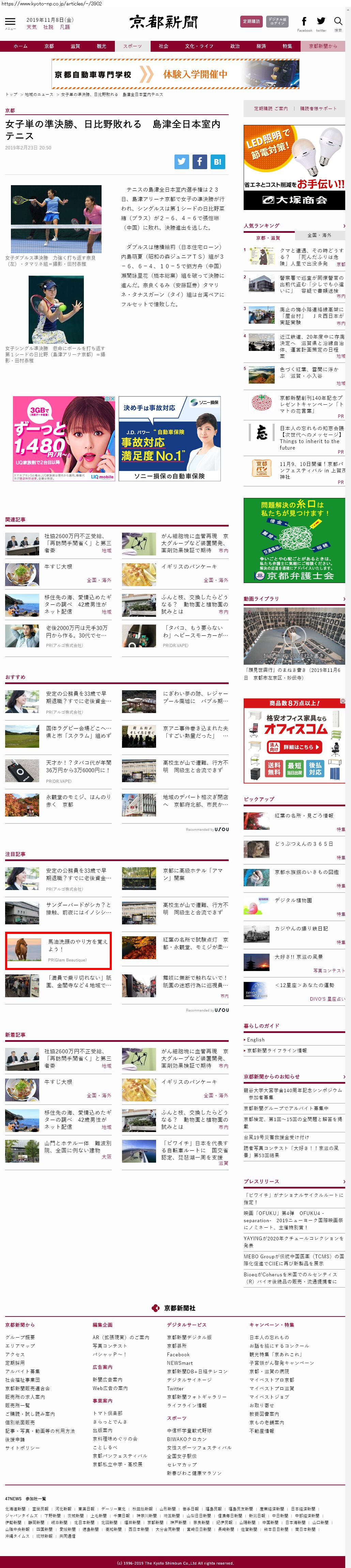Go to 文化・ライフ section
The height and width of the screenshot is (1568, 351).
tap(199, 46)
